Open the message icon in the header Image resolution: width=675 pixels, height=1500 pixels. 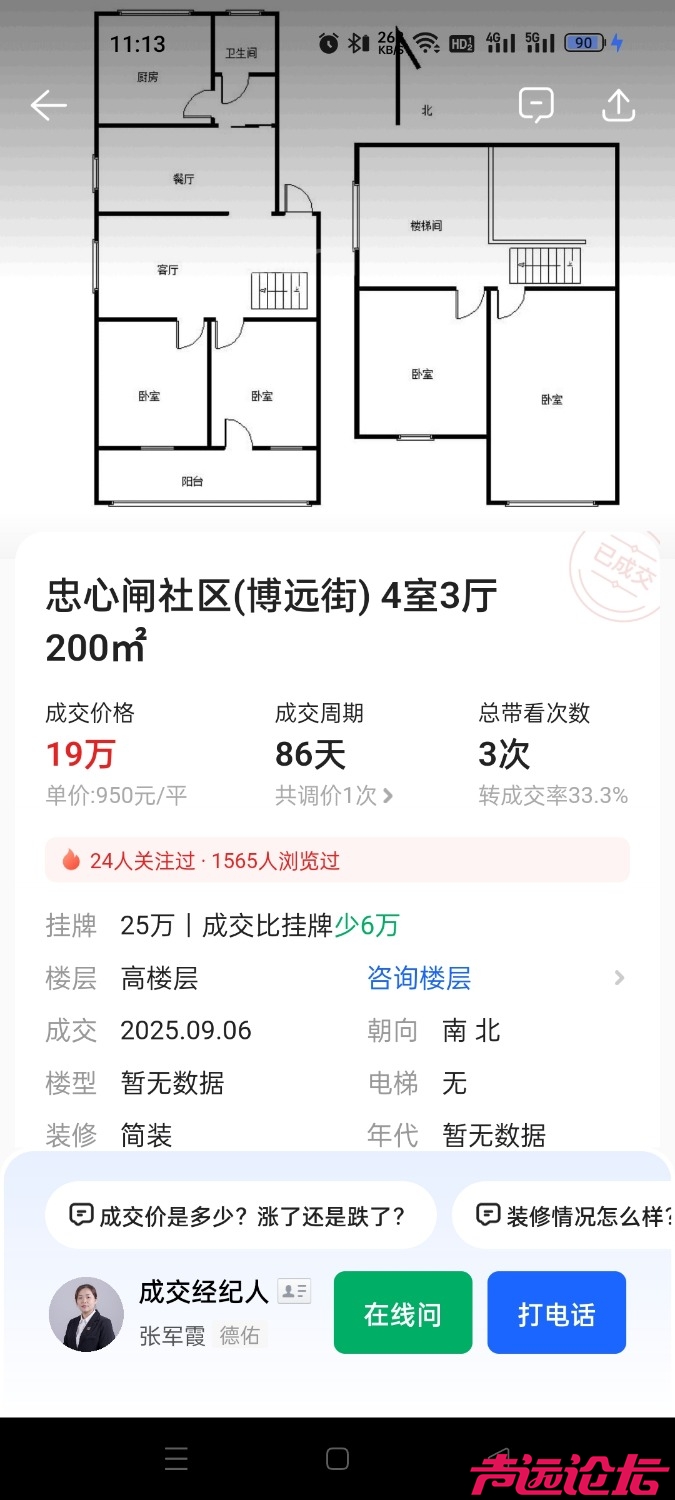(x=536, y=105)
